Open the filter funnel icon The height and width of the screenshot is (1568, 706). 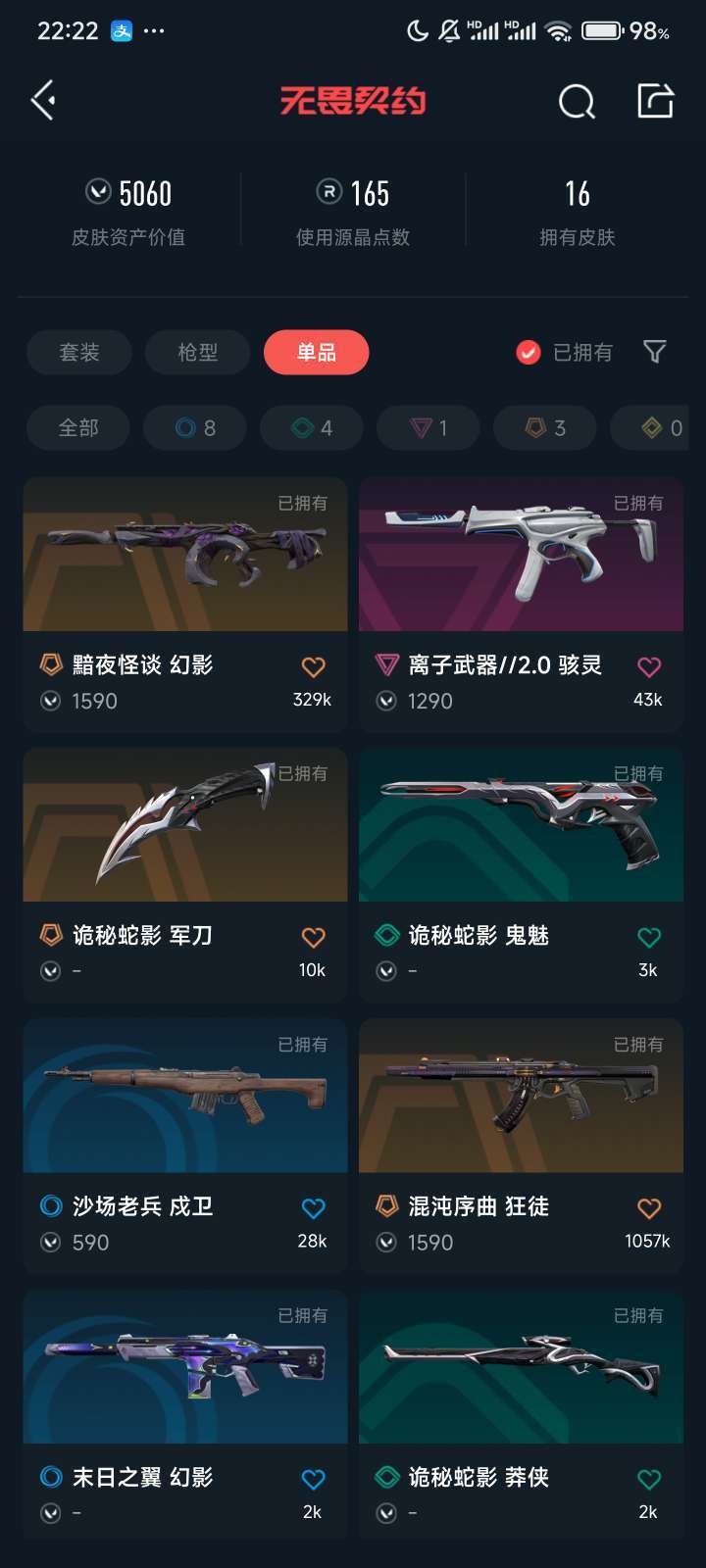point(654,352)
